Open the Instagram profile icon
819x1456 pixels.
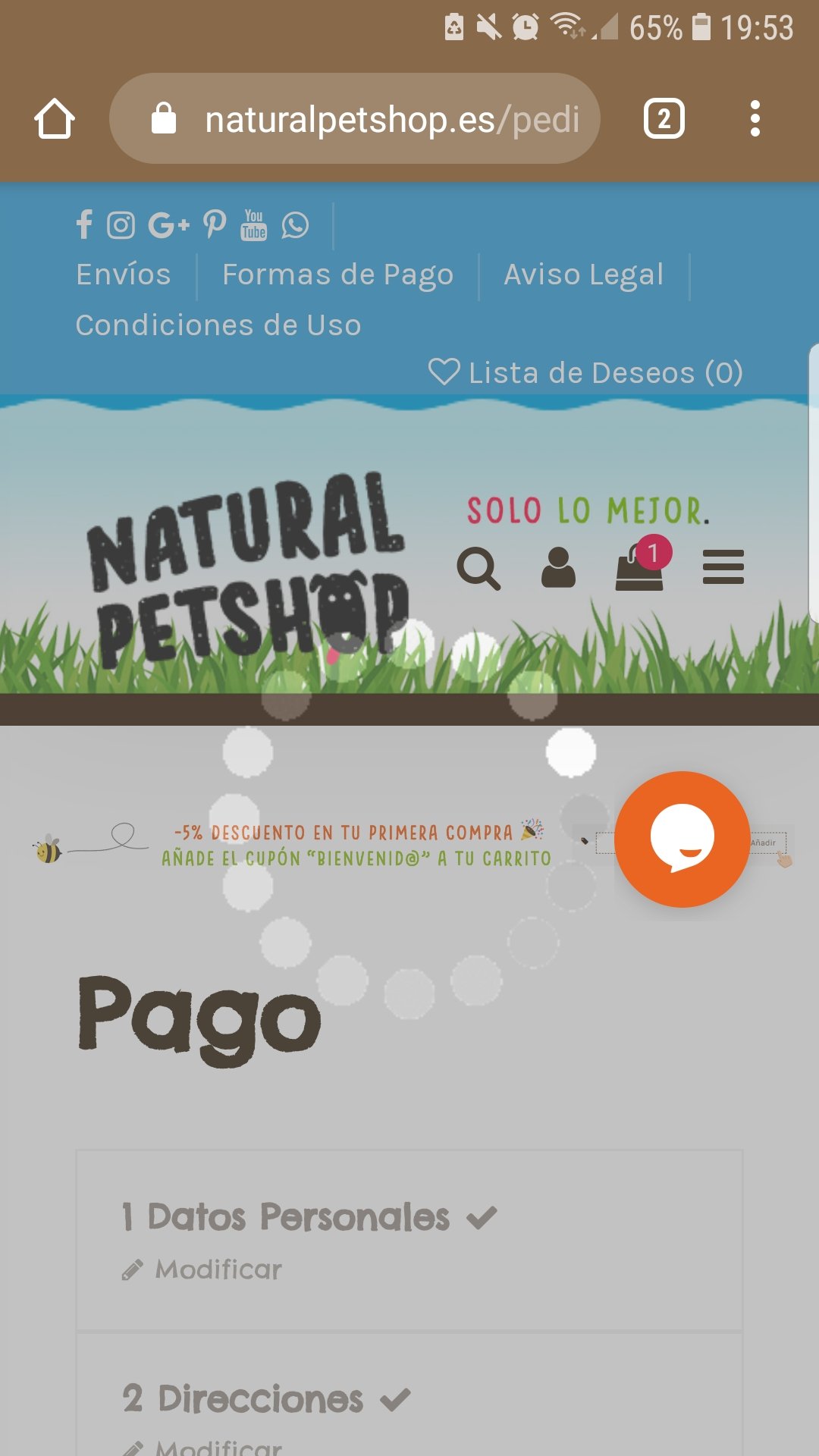point(121,225)
